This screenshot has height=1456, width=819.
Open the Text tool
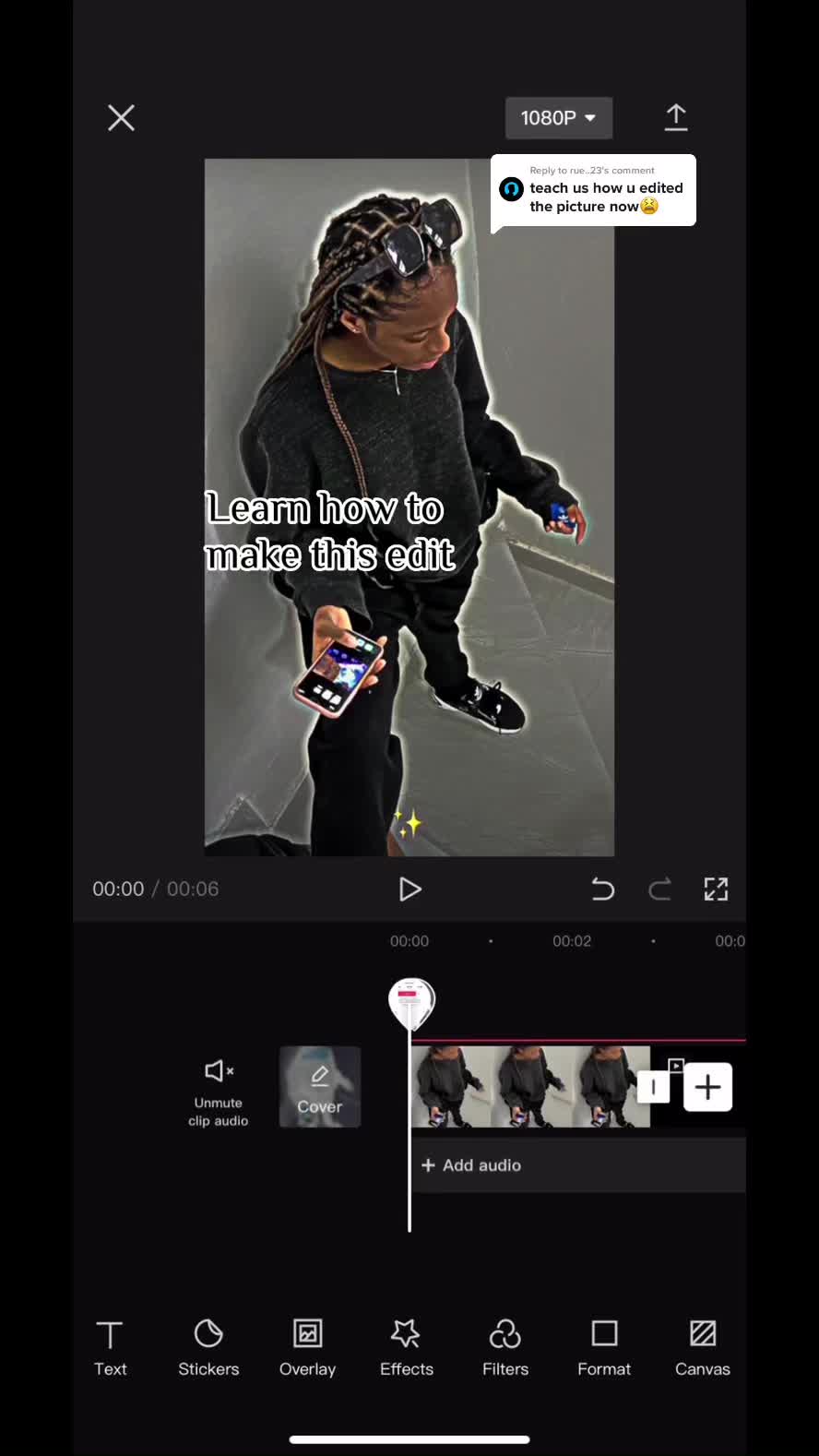point(110,1348)
